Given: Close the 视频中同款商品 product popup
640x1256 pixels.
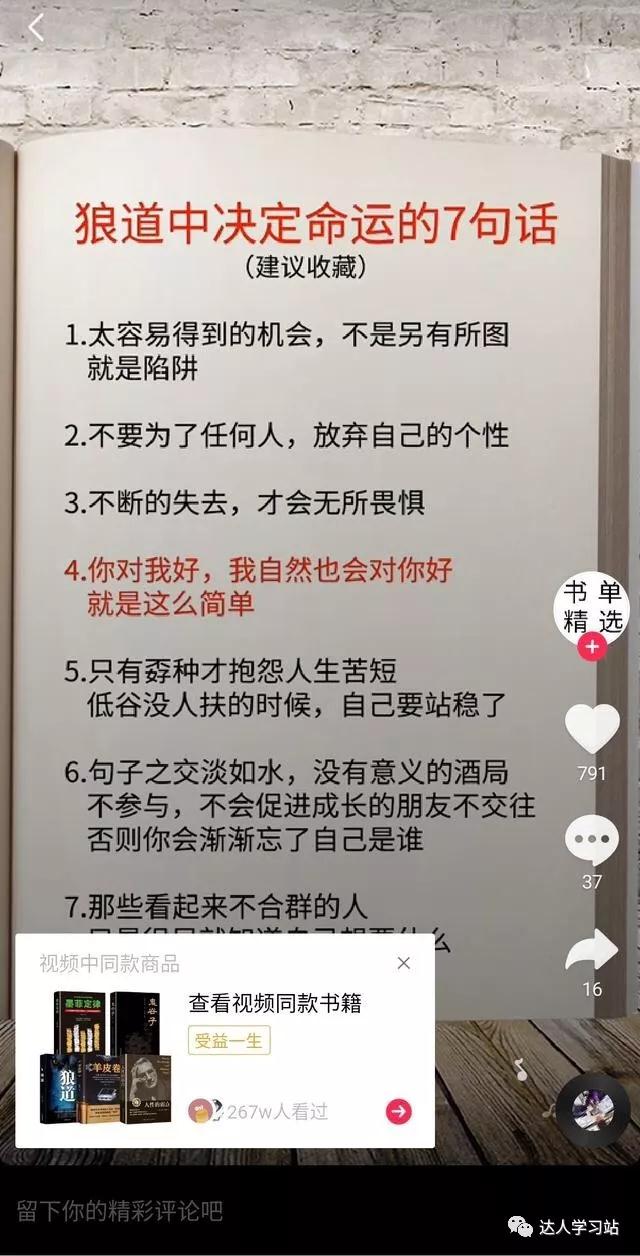Looking at the screenshot, I should 403,963.
